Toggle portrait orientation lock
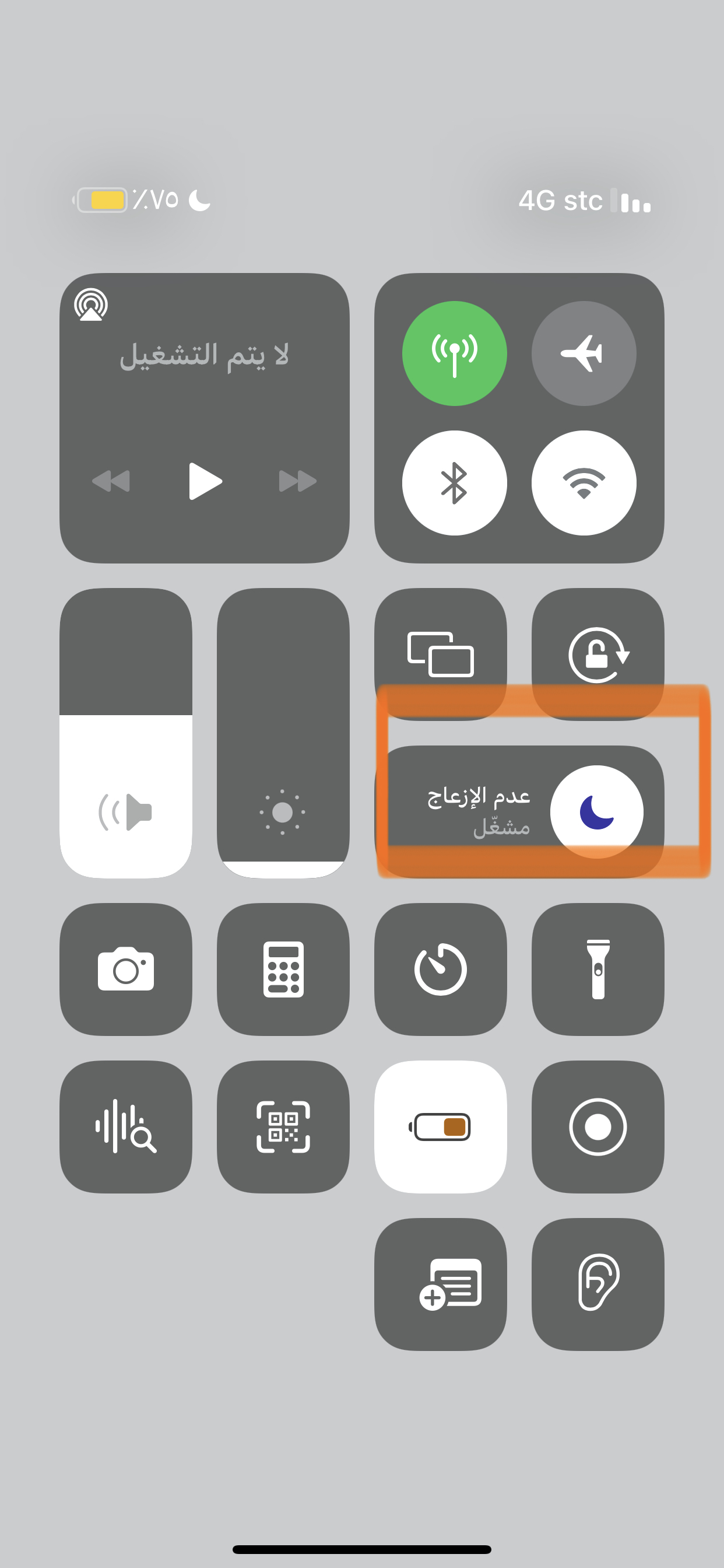 598,654
